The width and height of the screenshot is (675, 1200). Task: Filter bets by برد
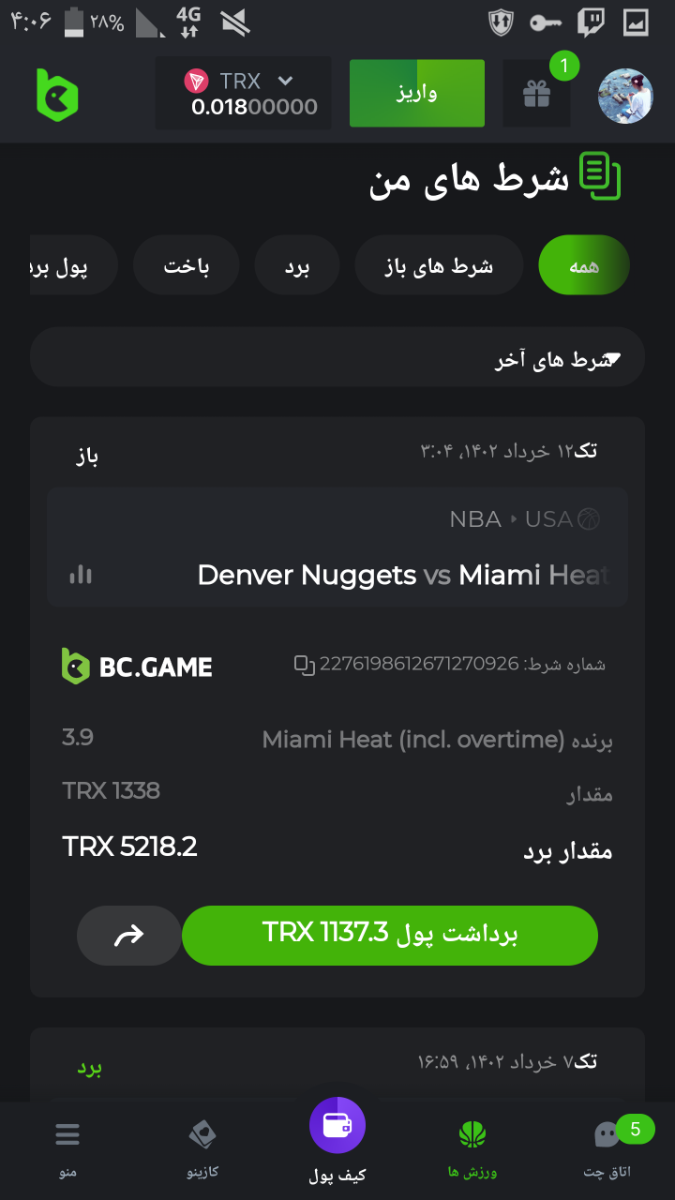[x=297, y=266]
